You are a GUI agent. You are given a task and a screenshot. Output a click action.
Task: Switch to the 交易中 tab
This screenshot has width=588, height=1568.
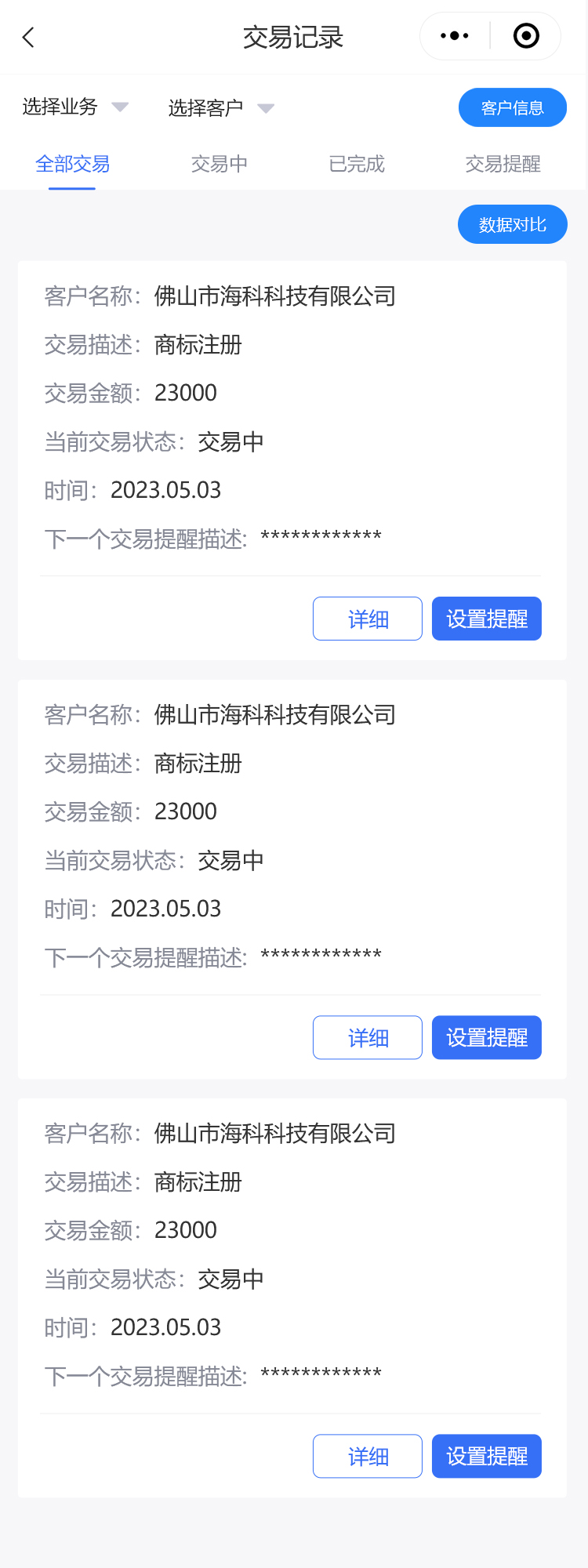(220, 164)
